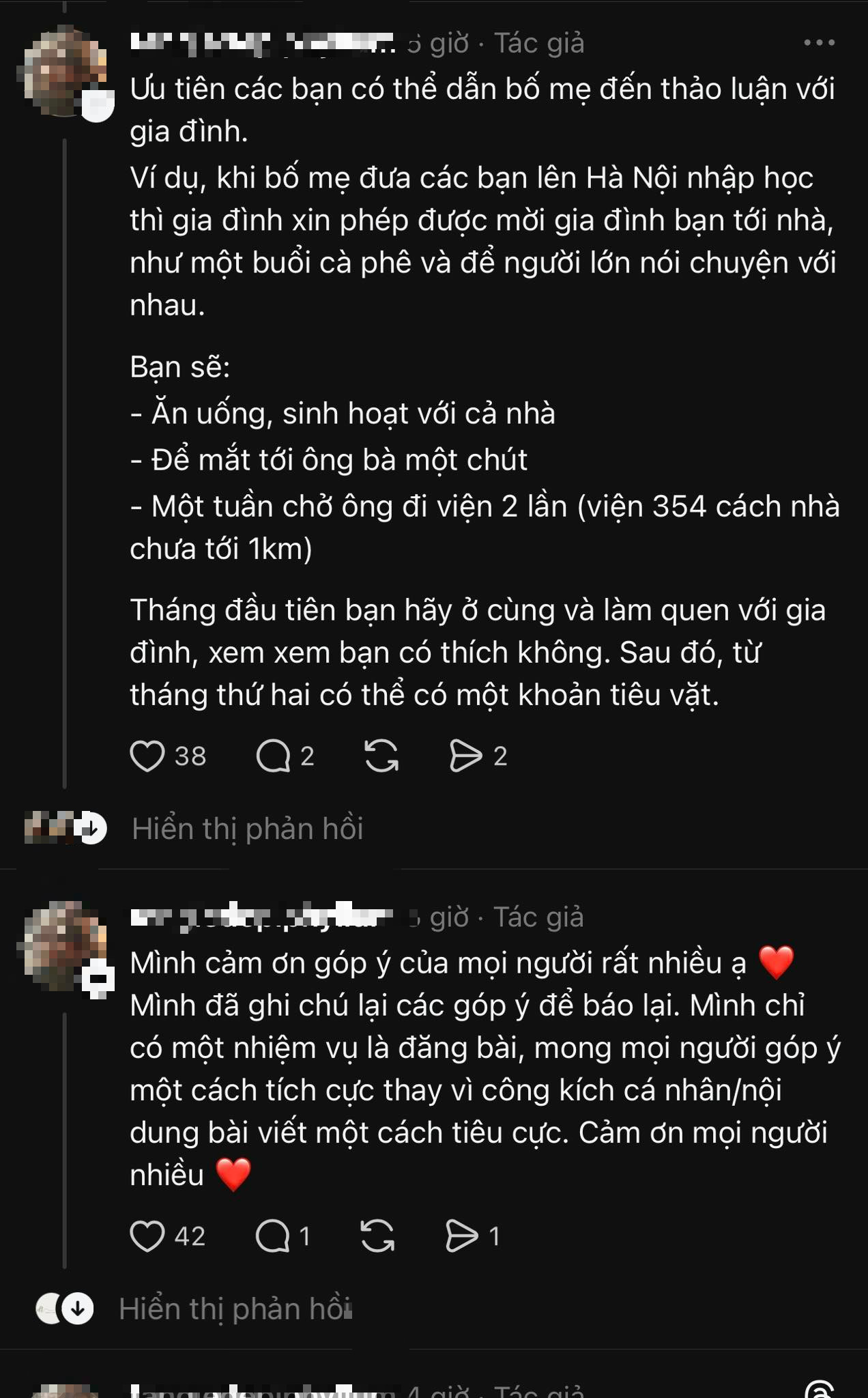
Task: Comment on the post with 42 likes
Action: [x=273, y=1236]
